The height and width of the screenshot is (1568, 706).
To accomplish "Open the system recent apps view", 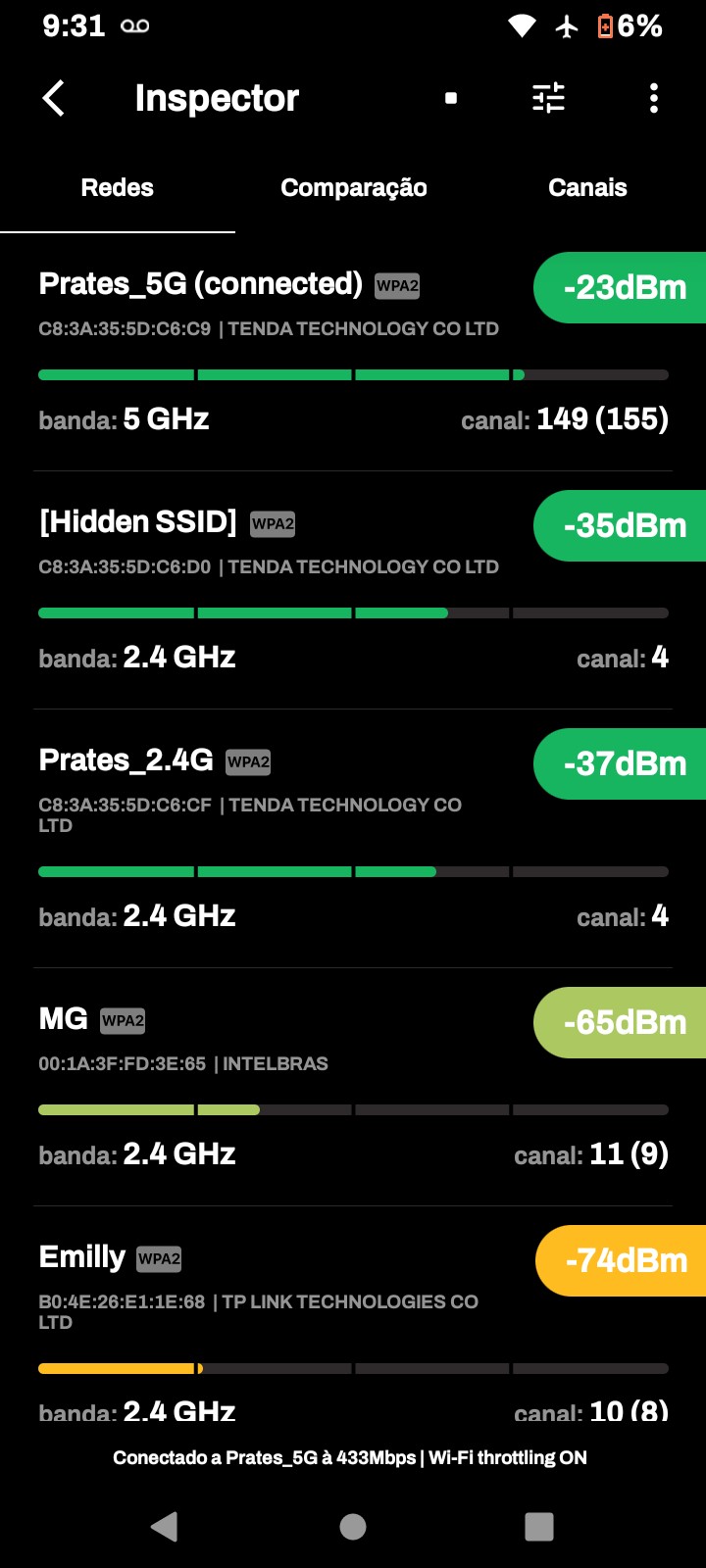I will coord(539,1526).
